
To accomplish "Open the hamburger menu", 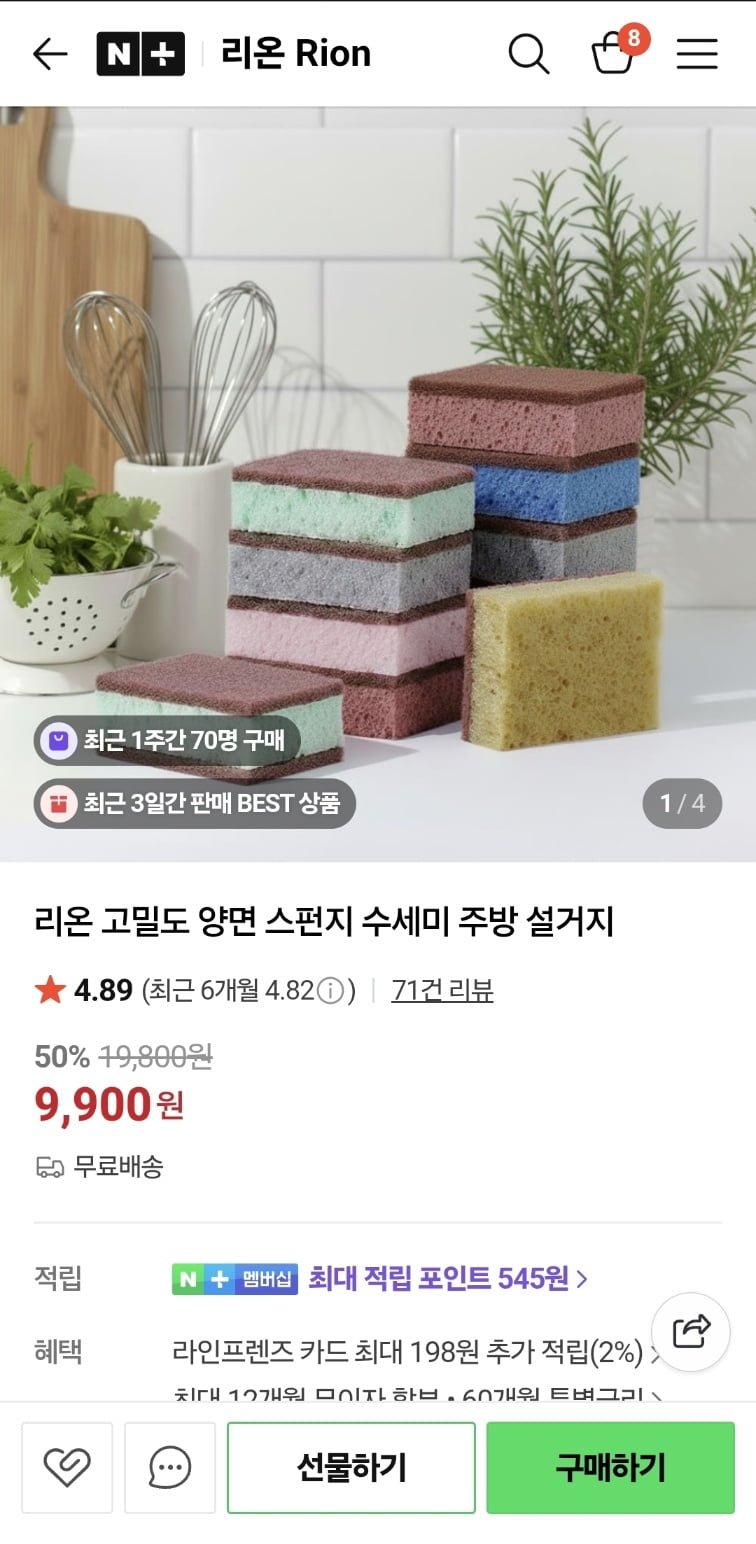I will point(697,54).
